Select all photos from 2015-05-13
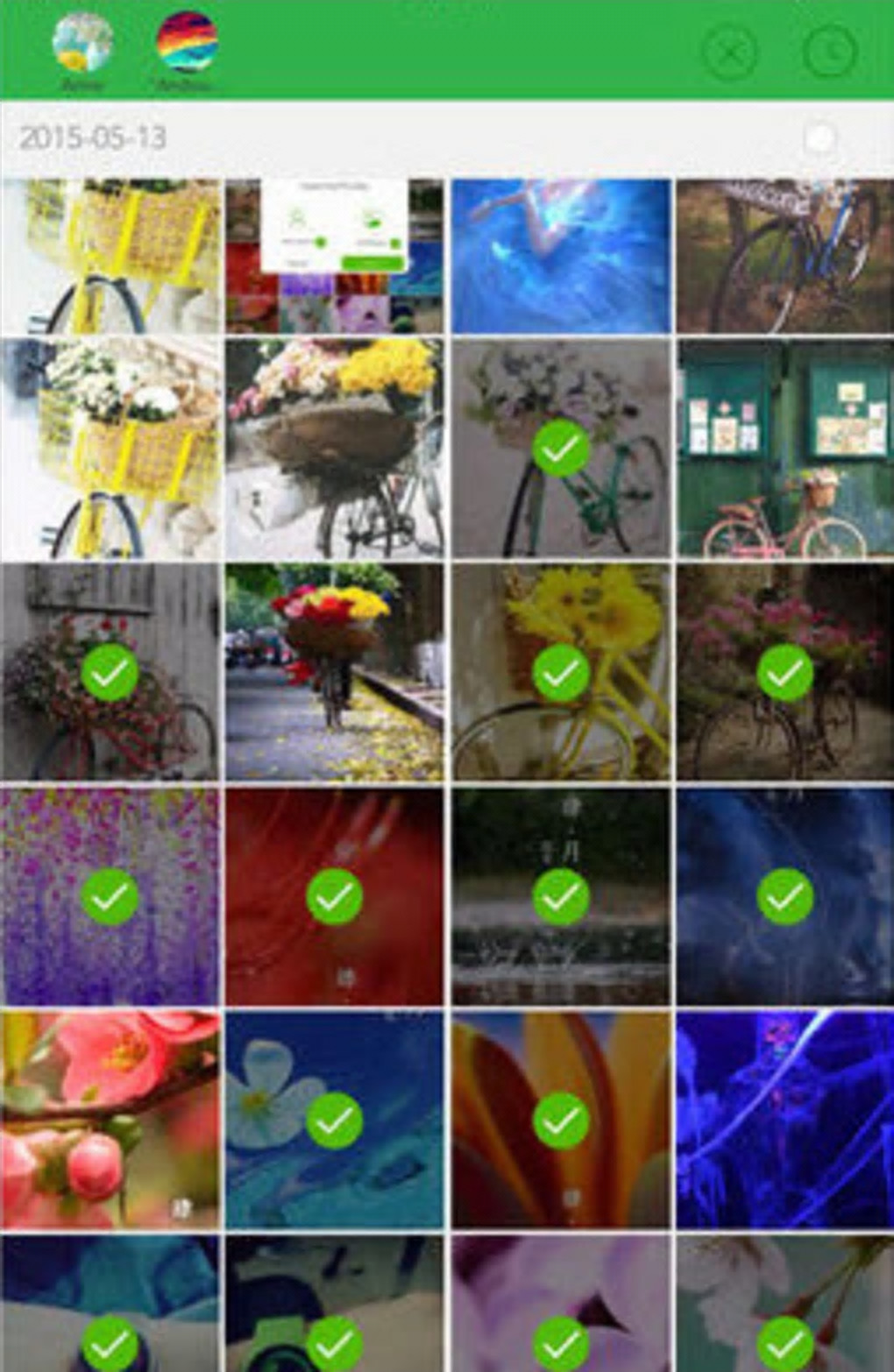The image size is (894, 1372). tap(821, 138)
